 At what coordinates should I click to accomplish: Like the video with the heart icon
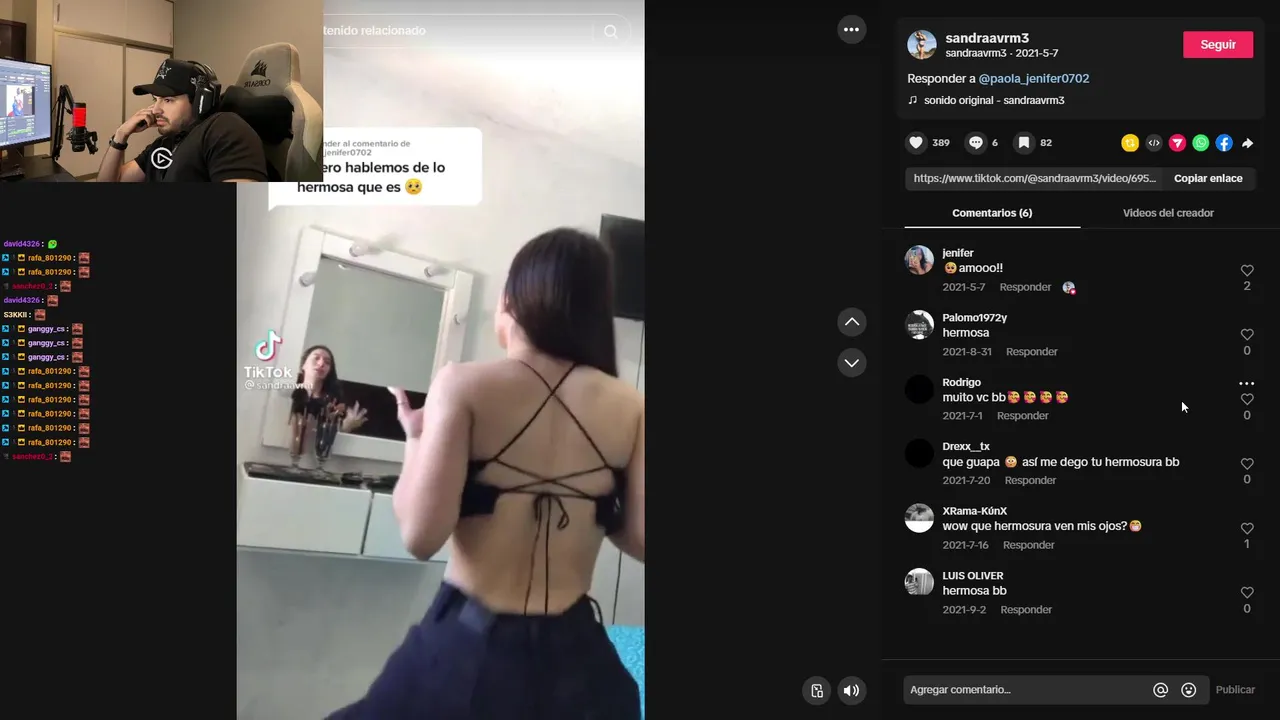pyautogui.click(x=916, y=143)
